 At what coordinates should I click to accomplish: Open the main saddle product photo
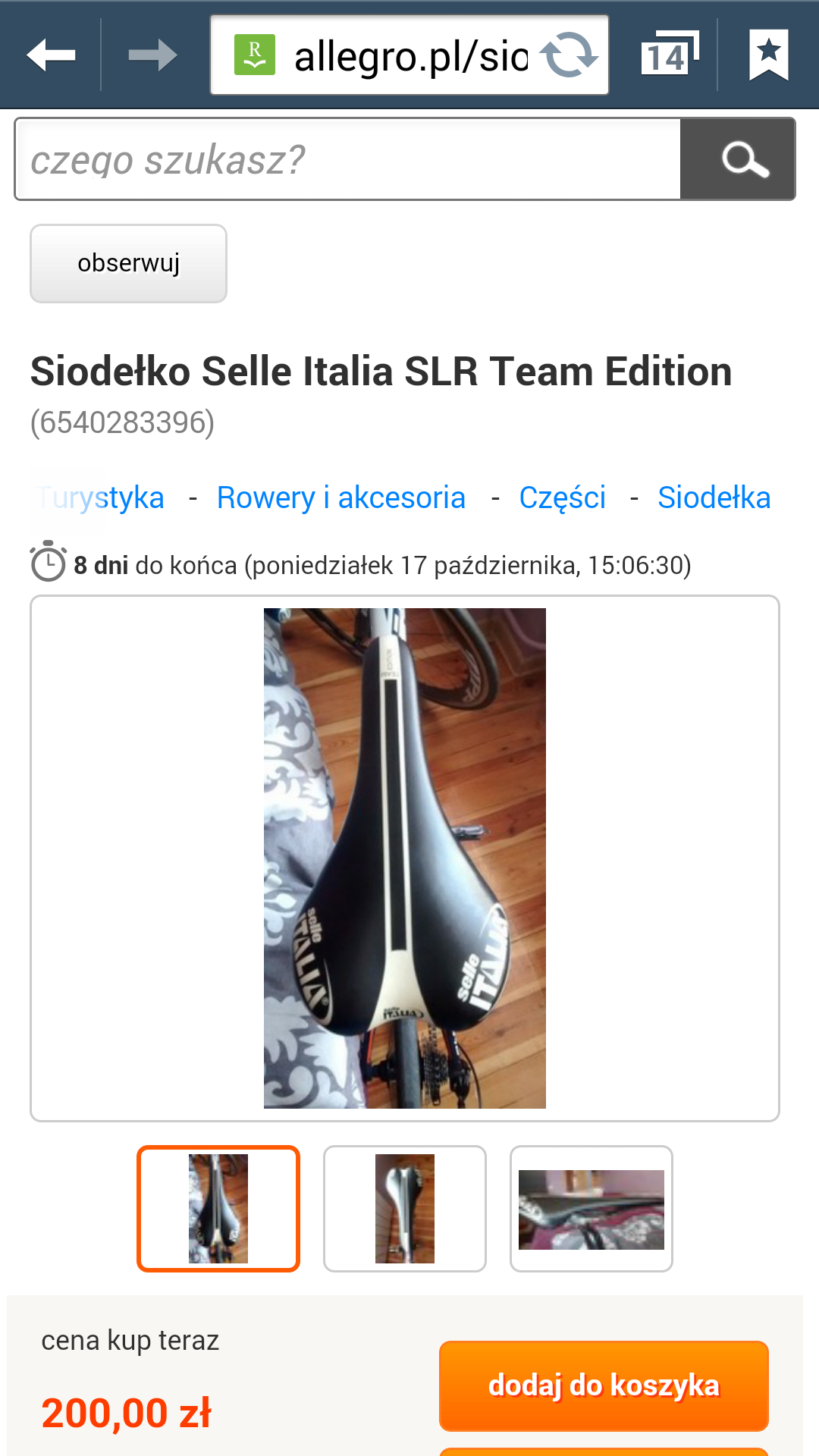(404, 858)
